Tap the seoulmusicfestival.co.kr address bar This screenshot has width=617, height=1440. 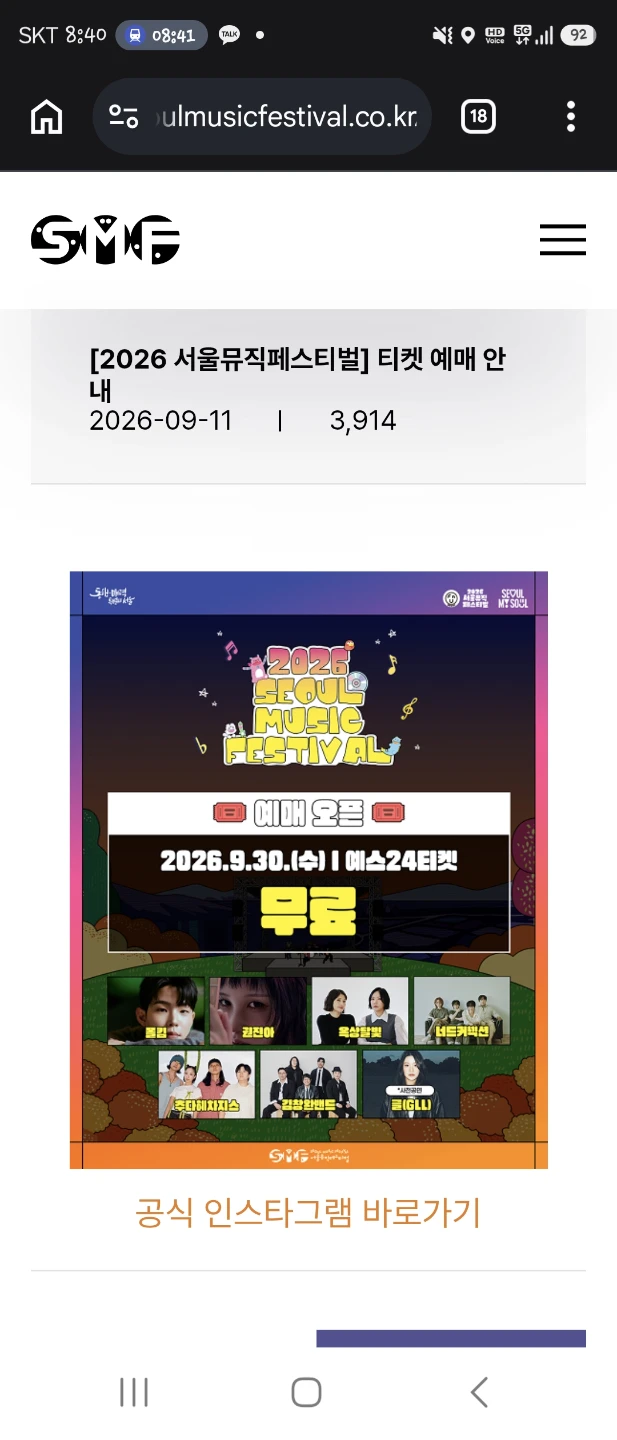pyautogui.click(x=262, y=117)
